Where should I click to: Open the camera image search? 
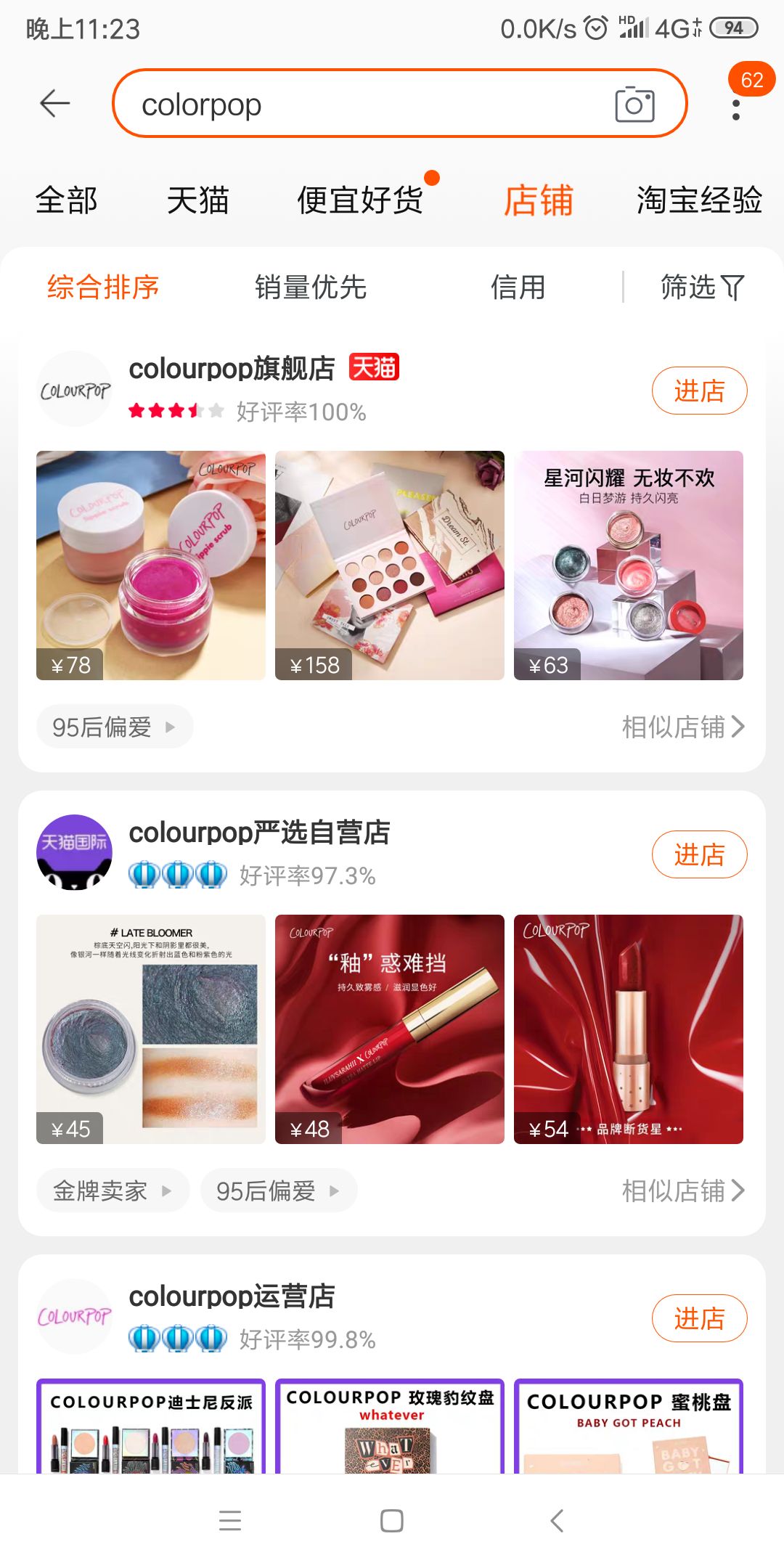point(634,105)
